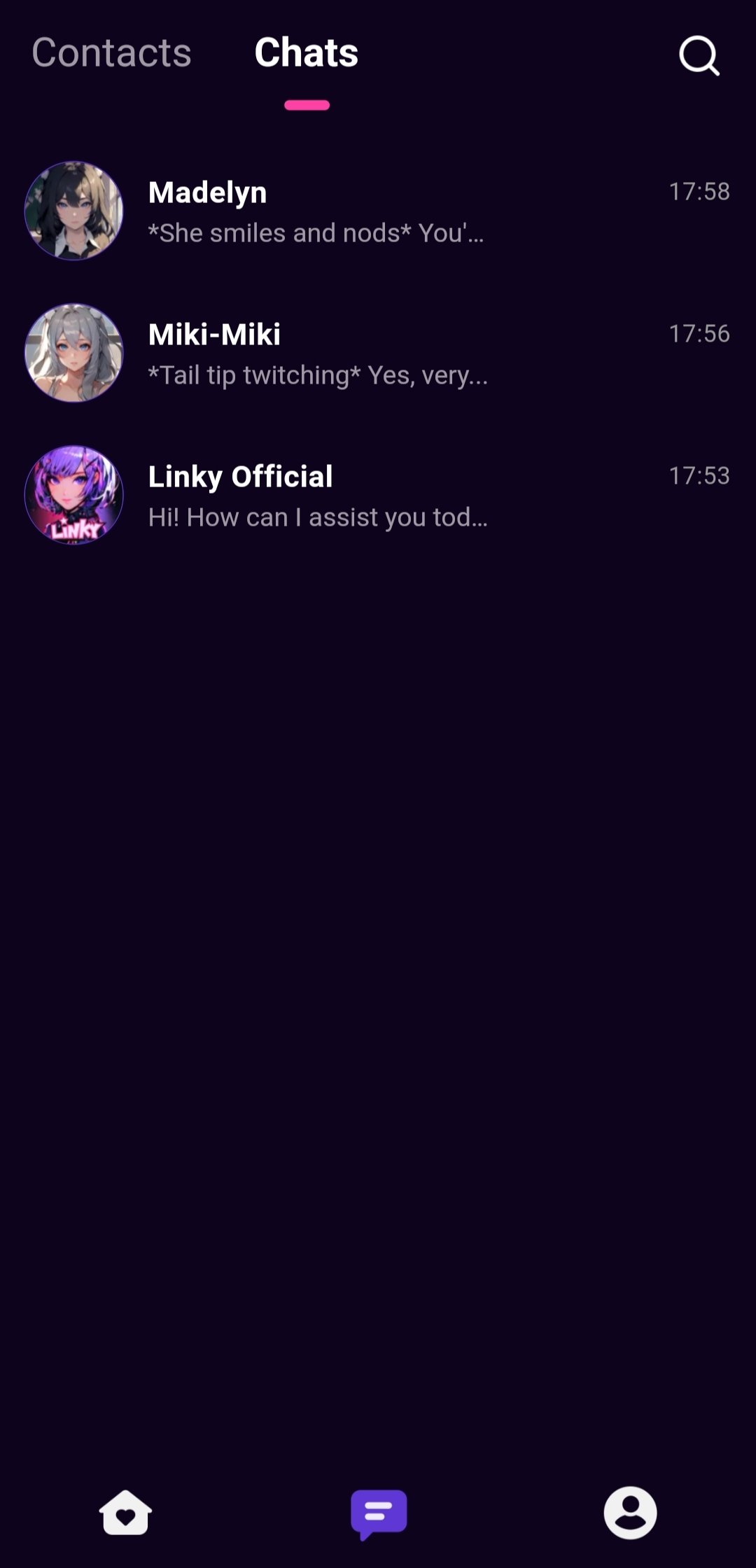Open the profile tab
The width and height of the screenshot is (756, 1568).
click(630, 1512)
